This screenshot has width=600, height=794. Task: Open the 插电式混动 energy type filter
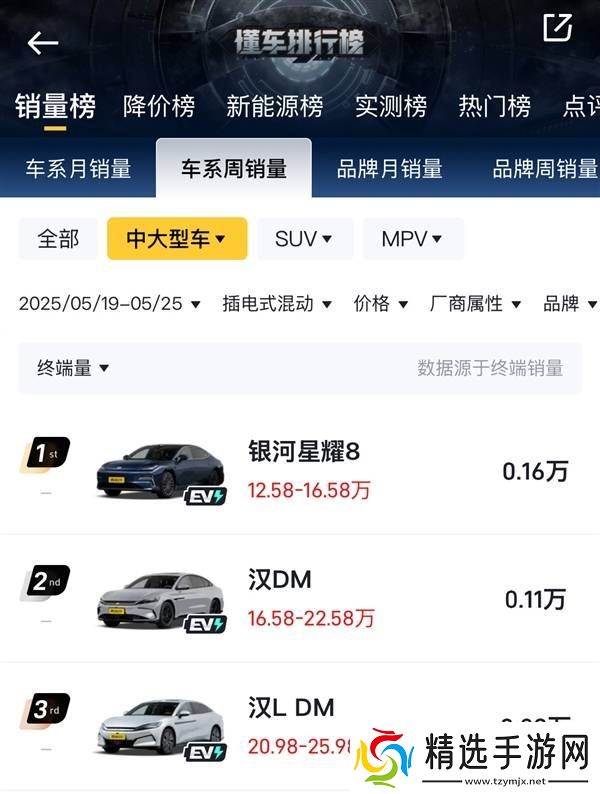[277, 303]
